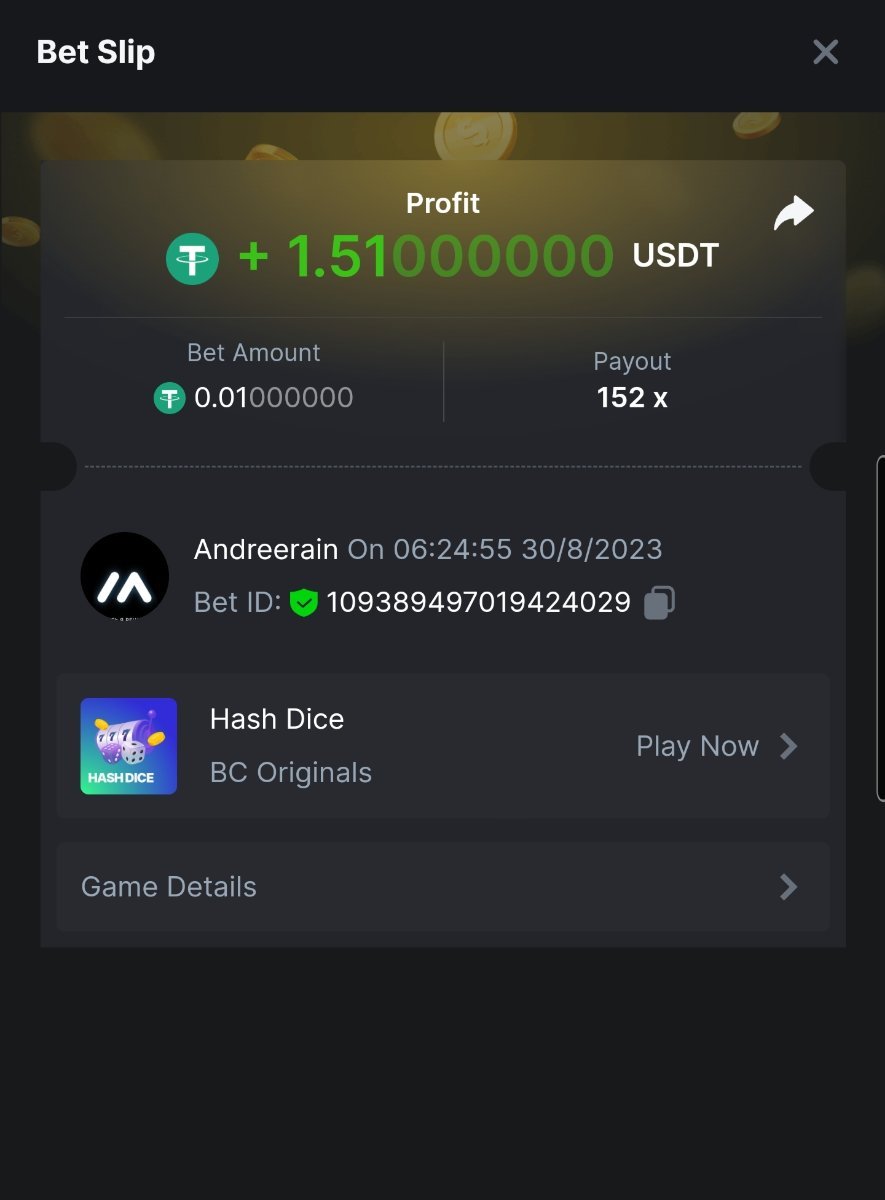Copy the Bet ID number
The height and width of the screenshot is (1200, 885).
coord(659,603)
